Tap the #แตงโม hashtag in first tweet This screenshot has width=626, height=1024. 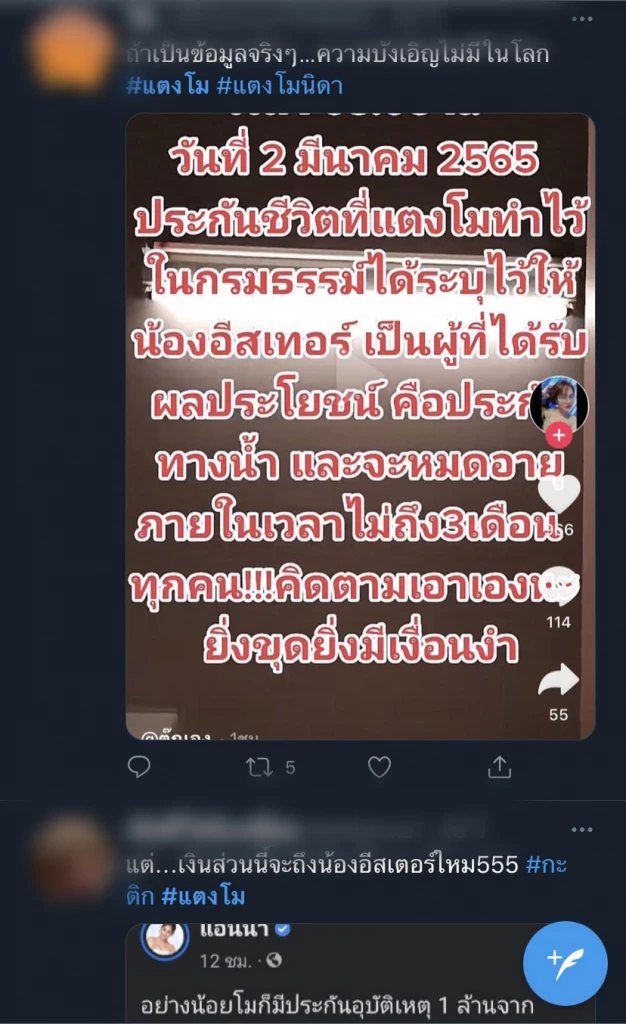click(x=168, y=85)
